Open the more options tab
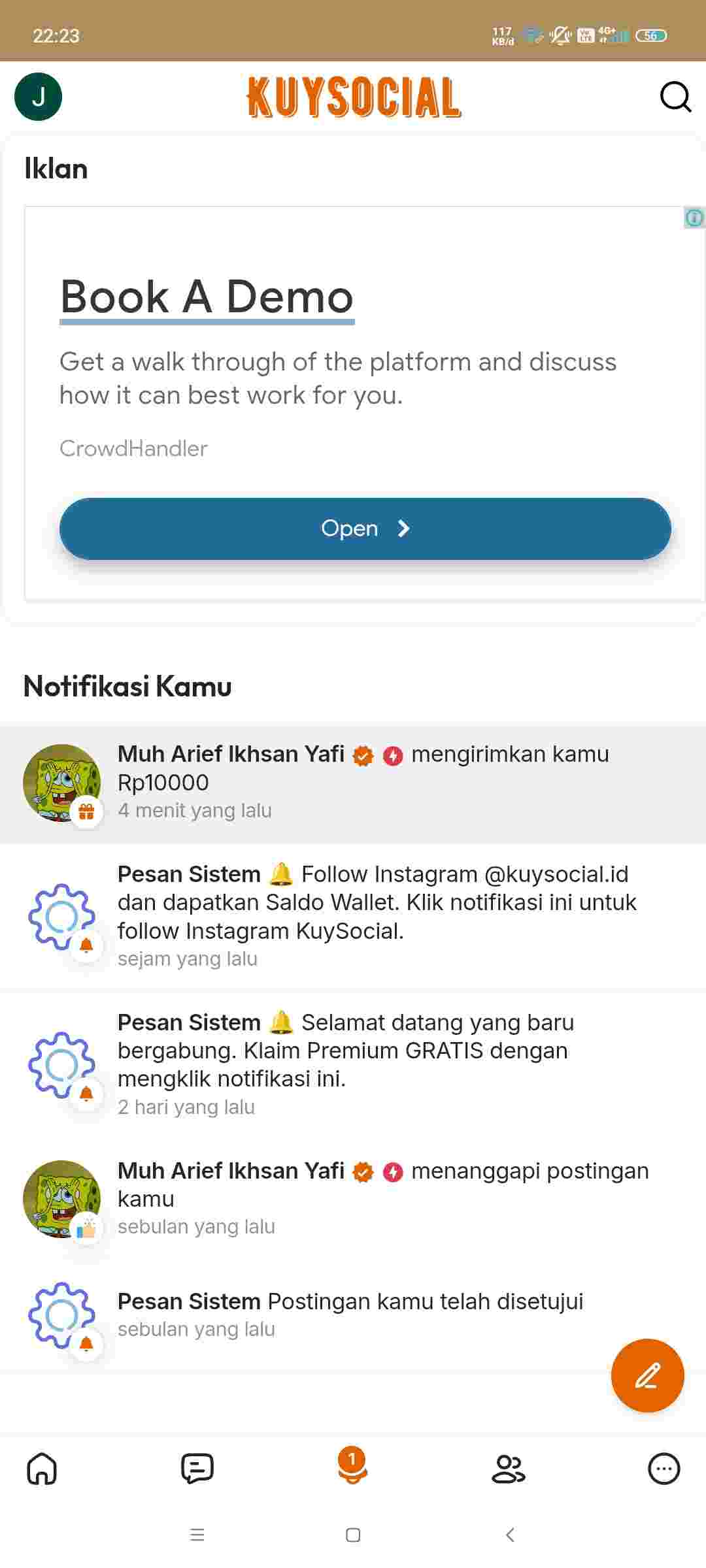 (x=664, y=1469)
